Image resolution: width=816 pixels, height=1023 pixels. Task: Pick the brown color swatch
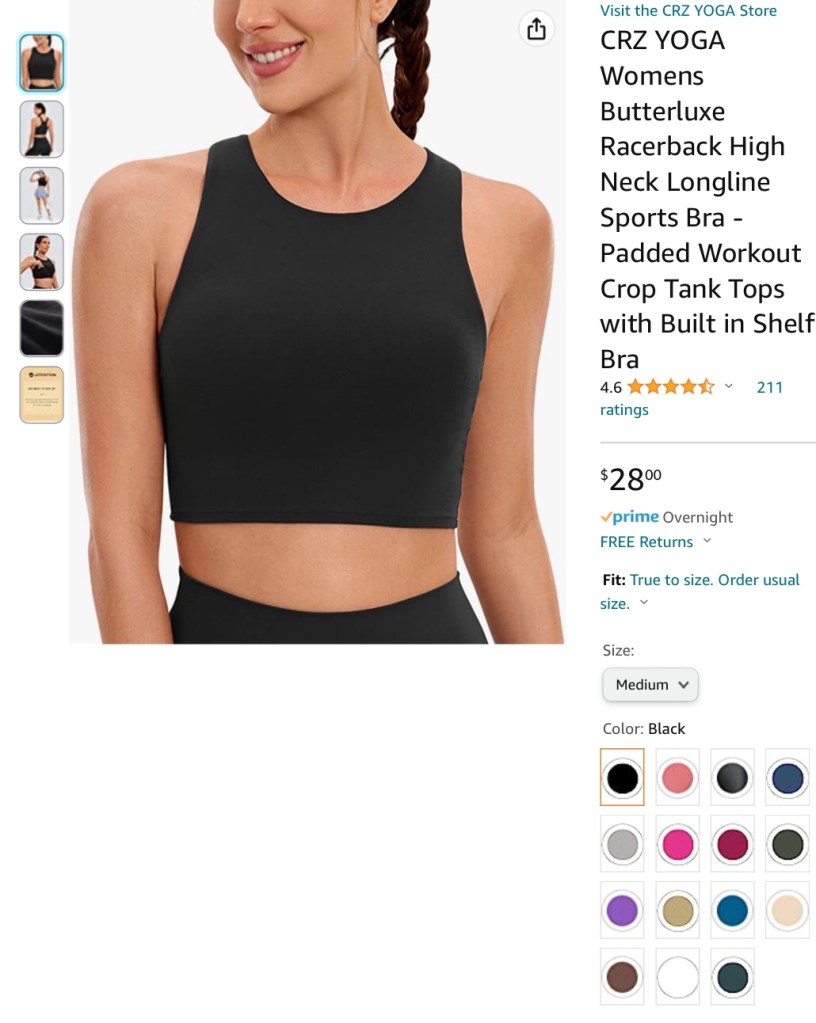(622, 977)
